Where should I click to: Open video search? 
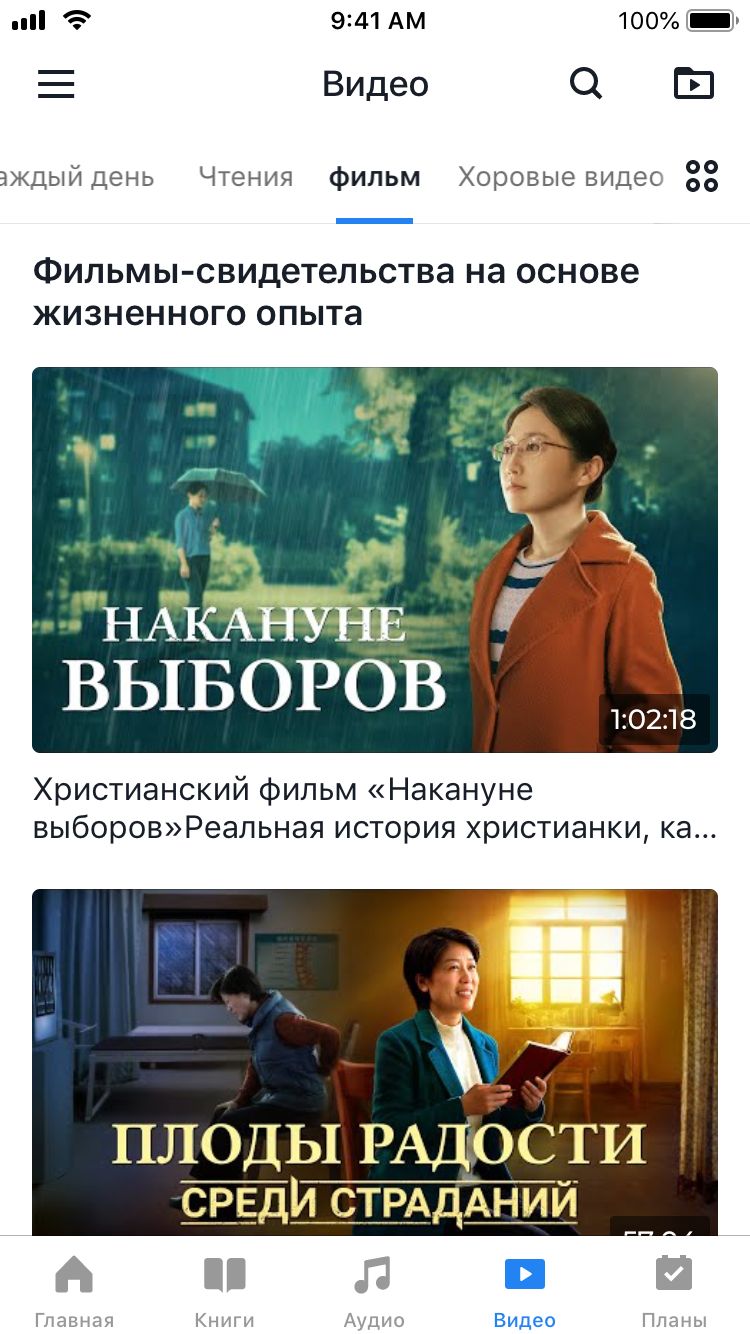[x=586, y=84]
